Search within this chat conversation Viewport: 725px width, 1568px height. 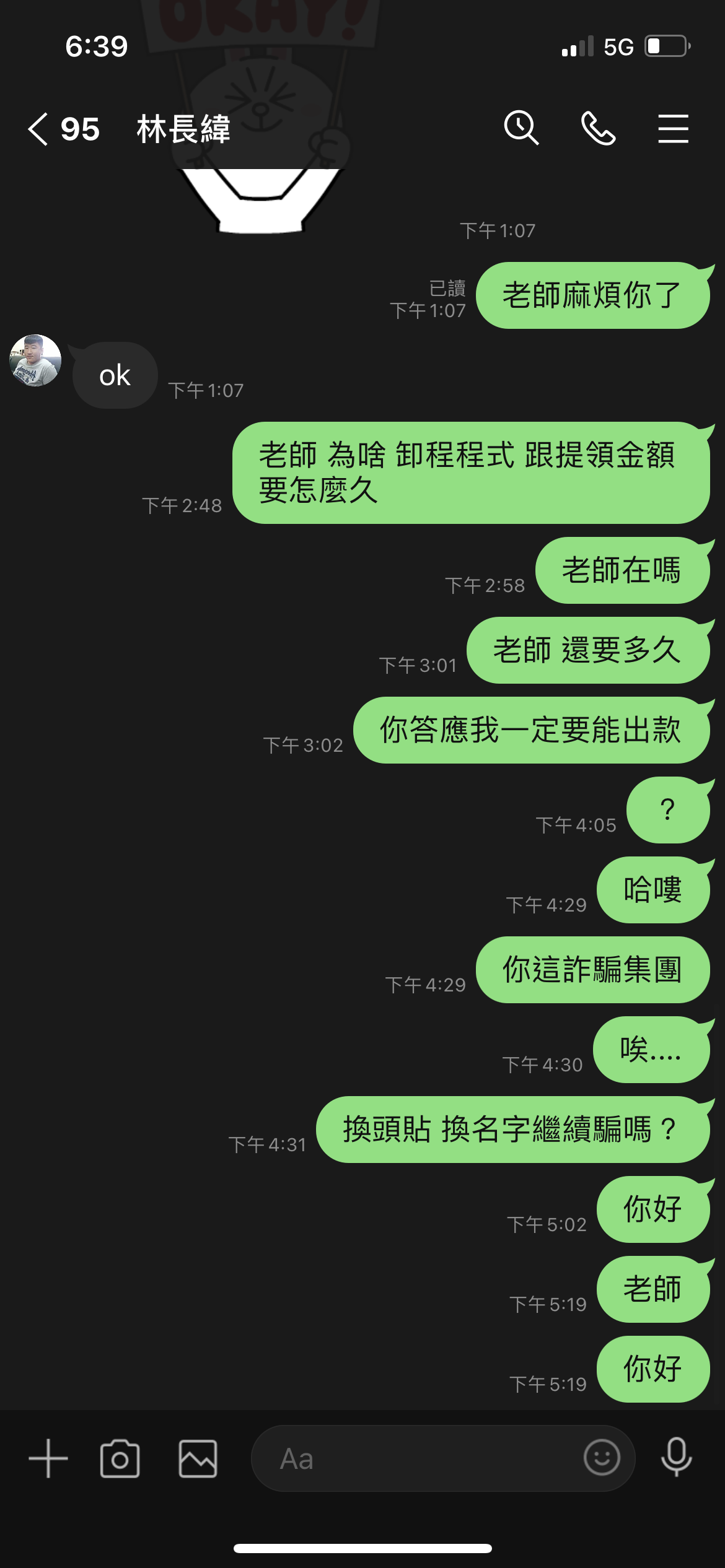[x=521, y=128]
